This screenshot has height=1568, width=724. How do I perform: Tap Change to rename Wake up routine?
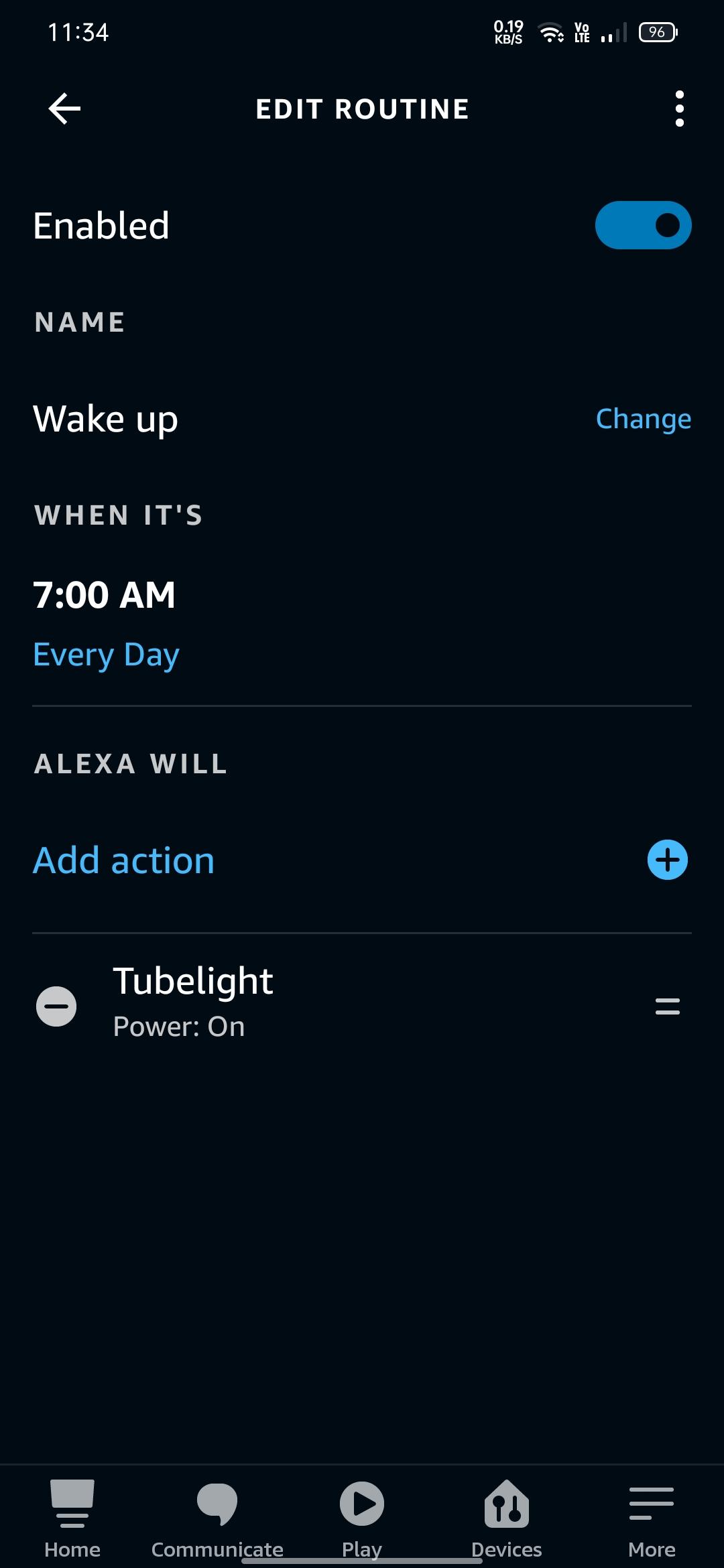pyautogui.click(x=642, y=418)
